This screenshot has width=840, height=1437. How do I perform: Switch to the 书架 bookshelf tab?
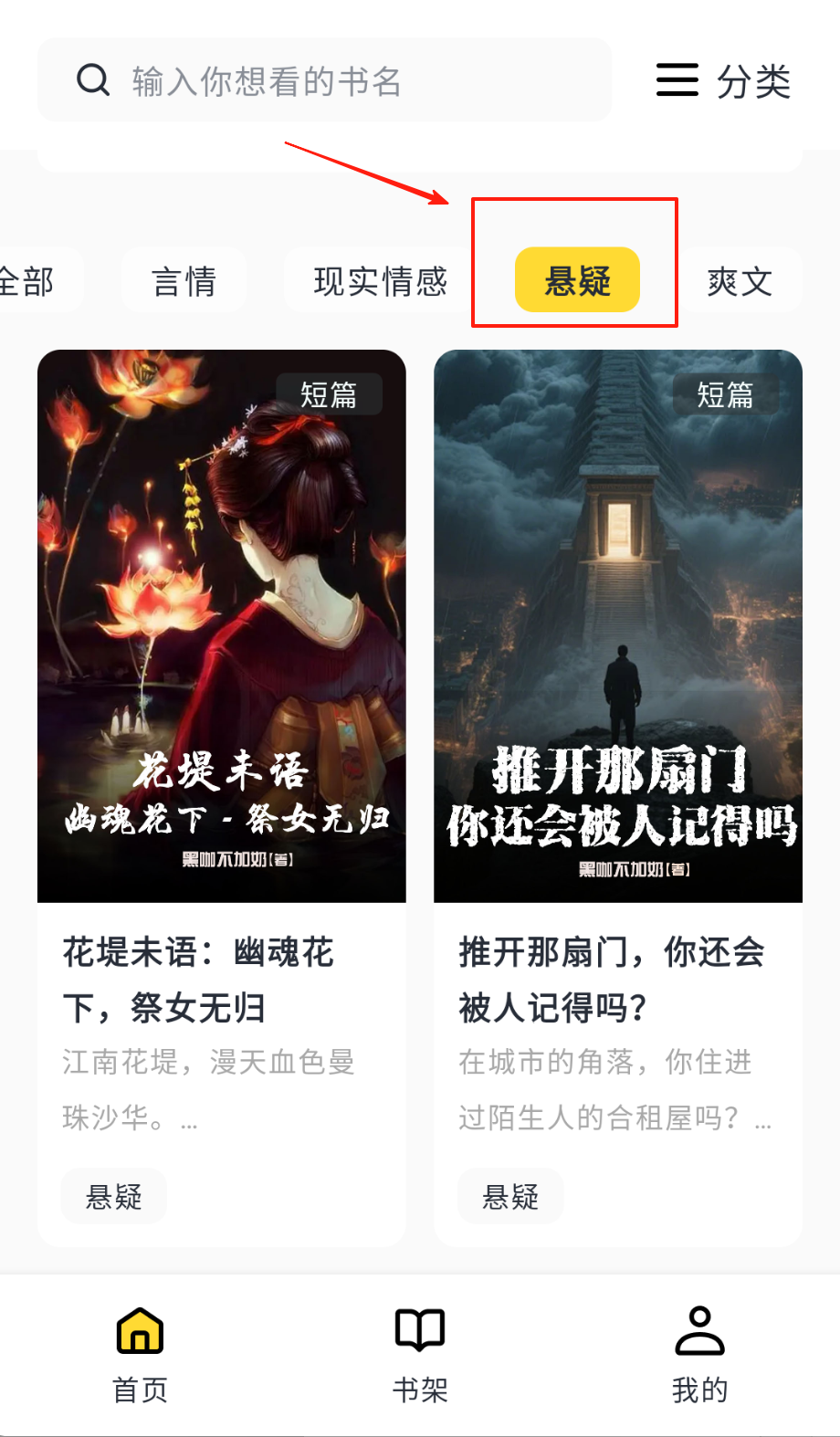coord(420,1353)
